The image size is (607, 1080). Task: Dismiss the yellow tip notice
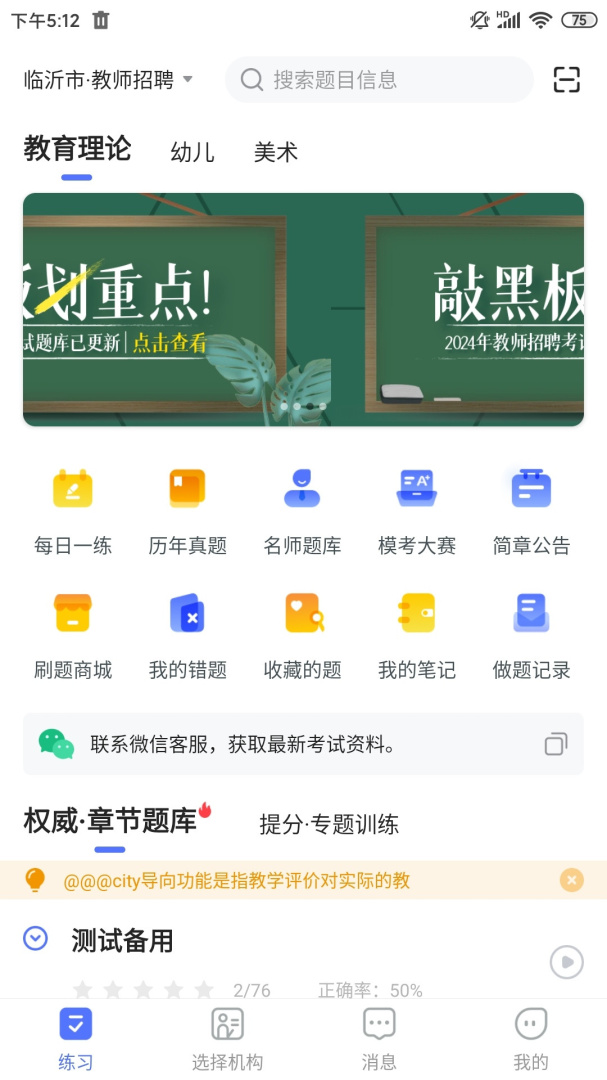pyautogui.click(x=572, y=880)
